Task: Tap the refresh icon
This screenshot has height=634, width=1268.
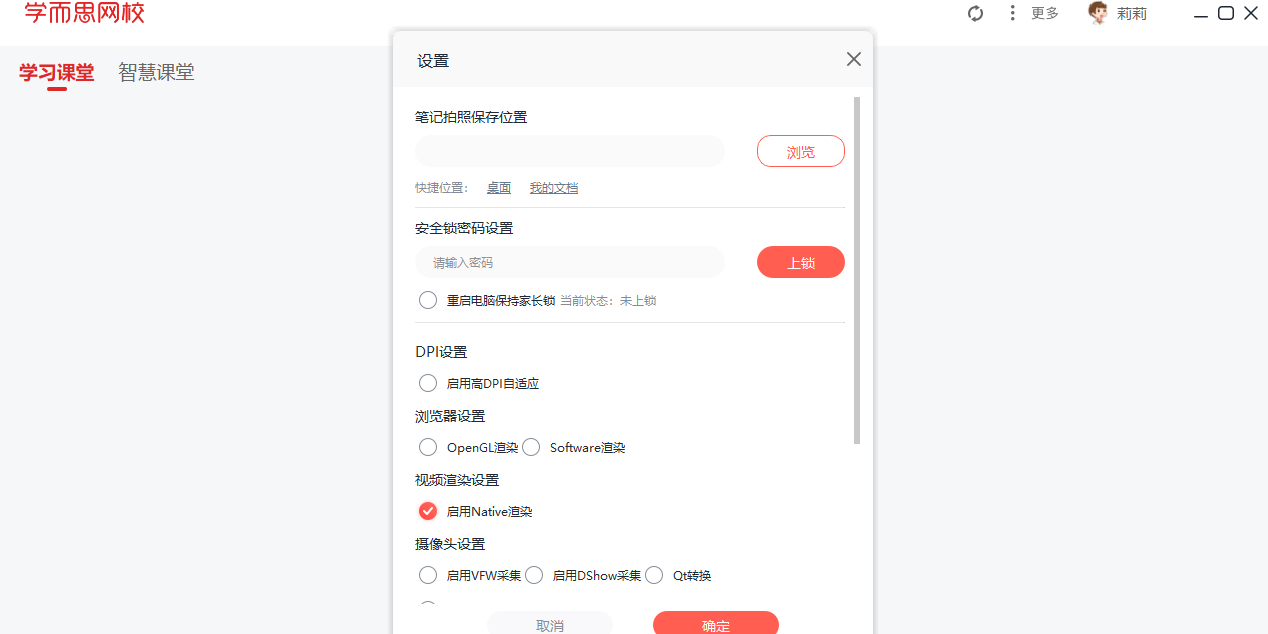Action: pos(975,13)
